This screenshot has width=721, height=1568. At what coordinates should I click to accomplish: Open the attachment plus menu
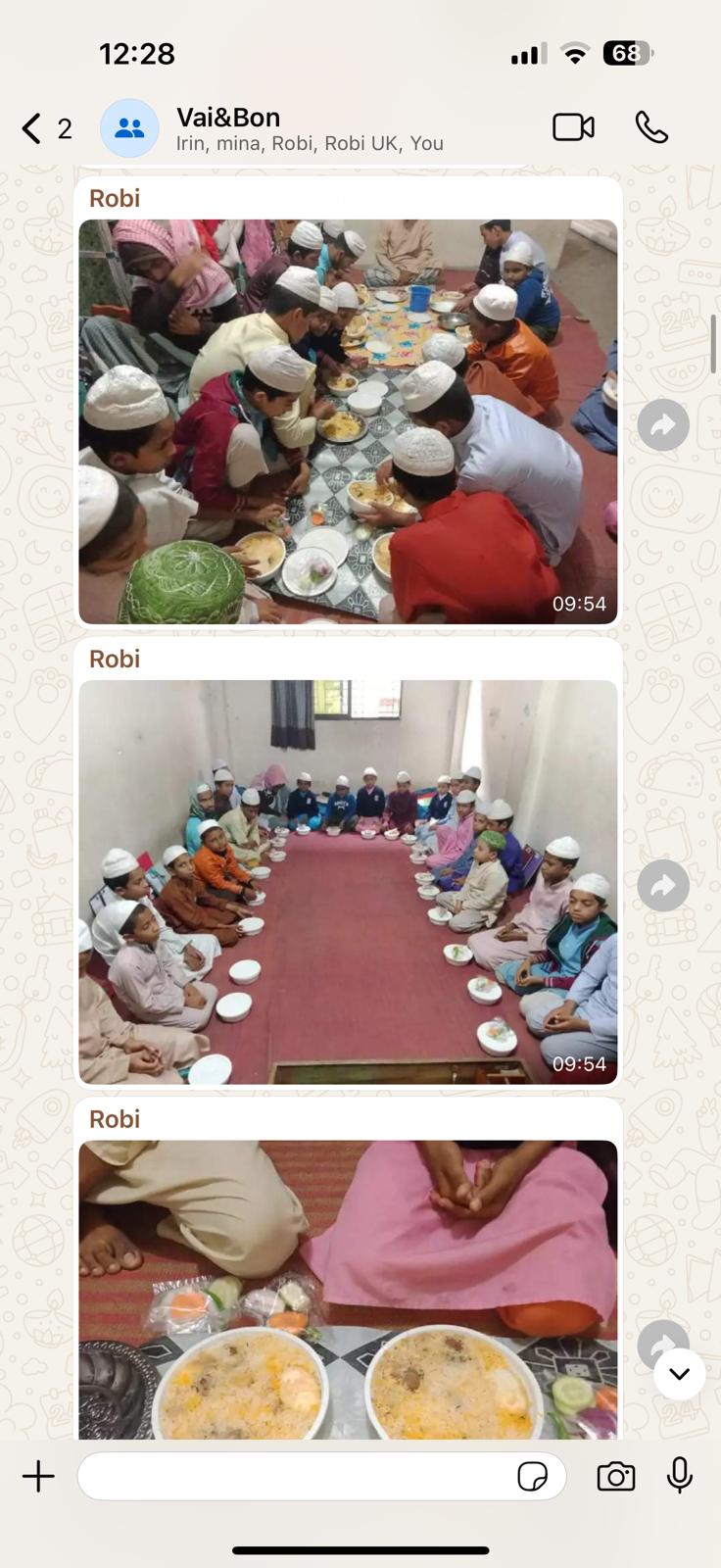point(38,1476)
